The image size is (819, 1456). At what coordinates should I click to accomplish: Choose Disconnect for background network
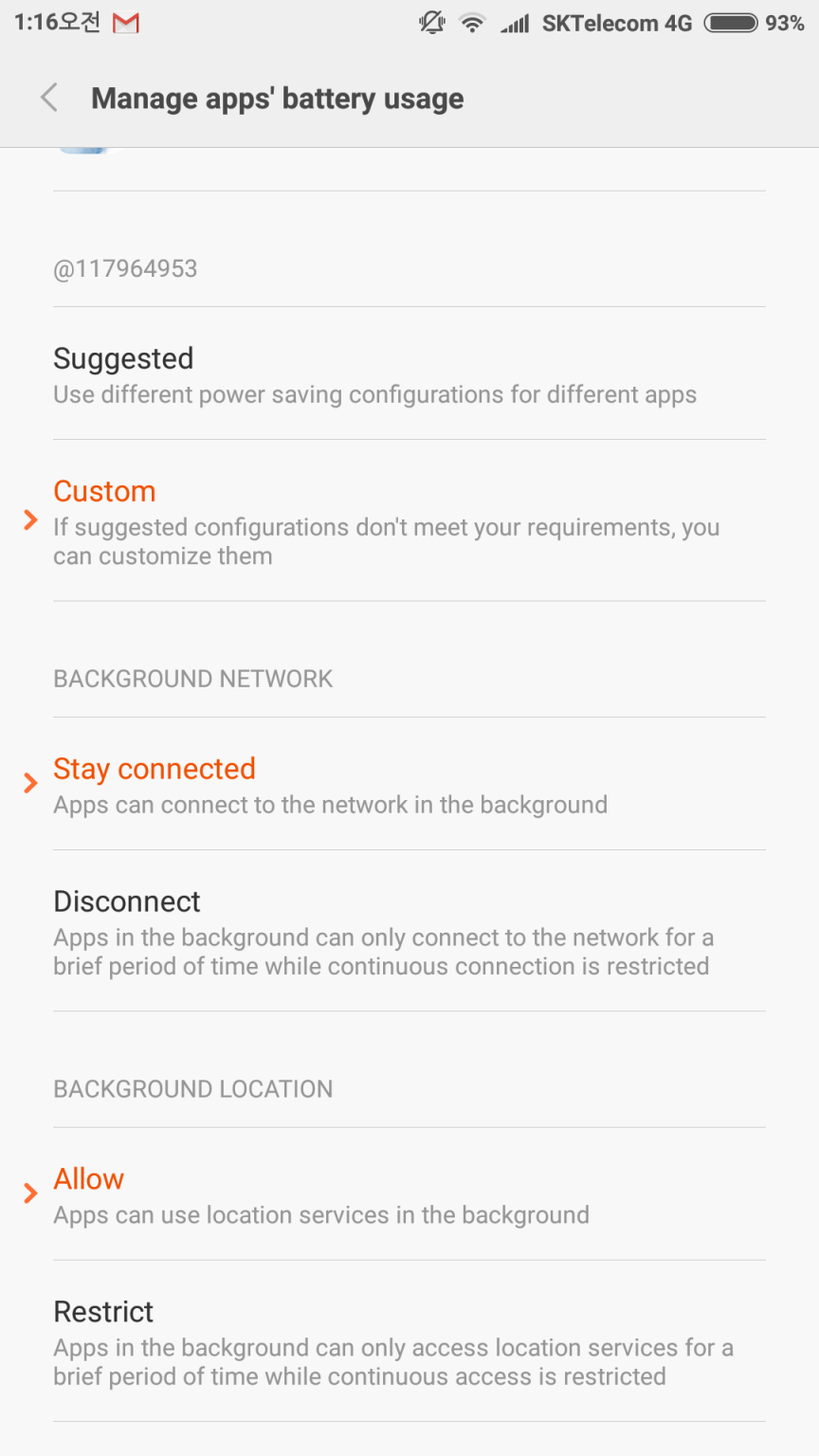pos(409,931)
